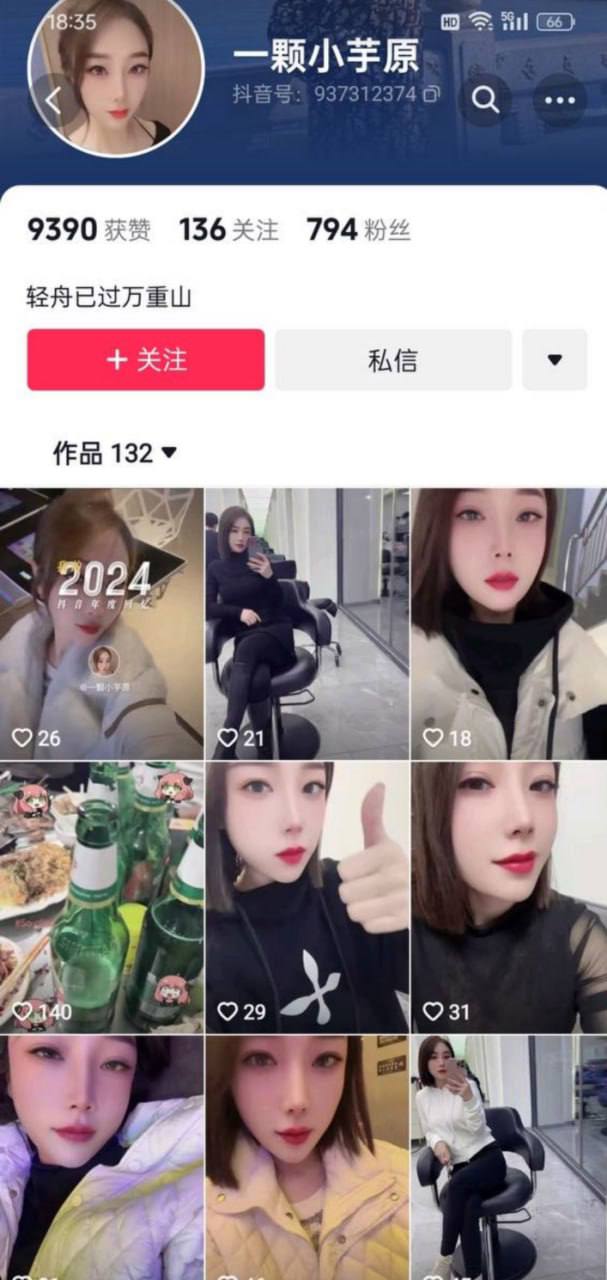View the 794 粉丝 followers list
The image size is (607, 1280).
(358, 230)
